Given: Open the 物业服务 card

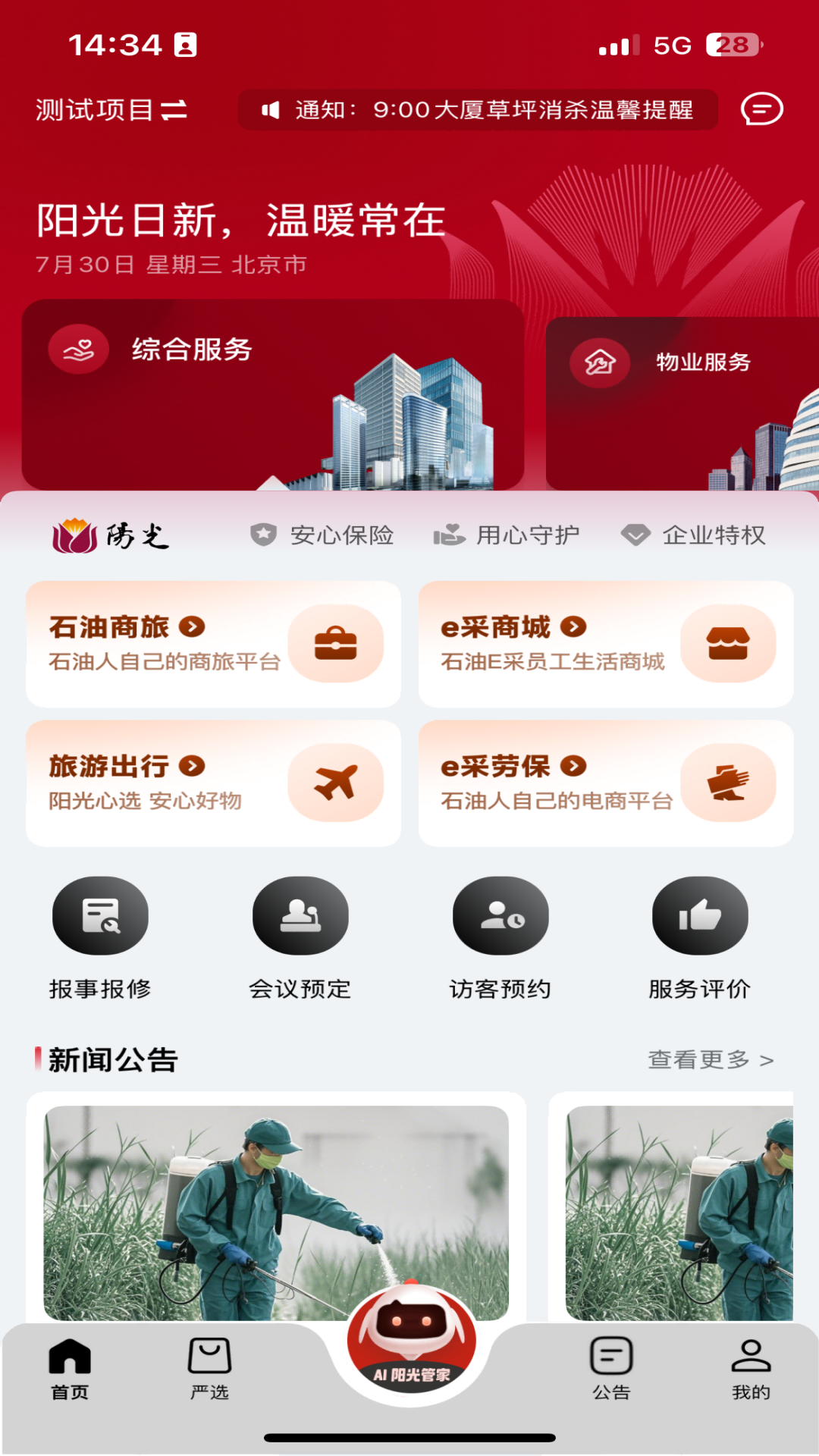Looking at the screenshot, I should (682, 402).
